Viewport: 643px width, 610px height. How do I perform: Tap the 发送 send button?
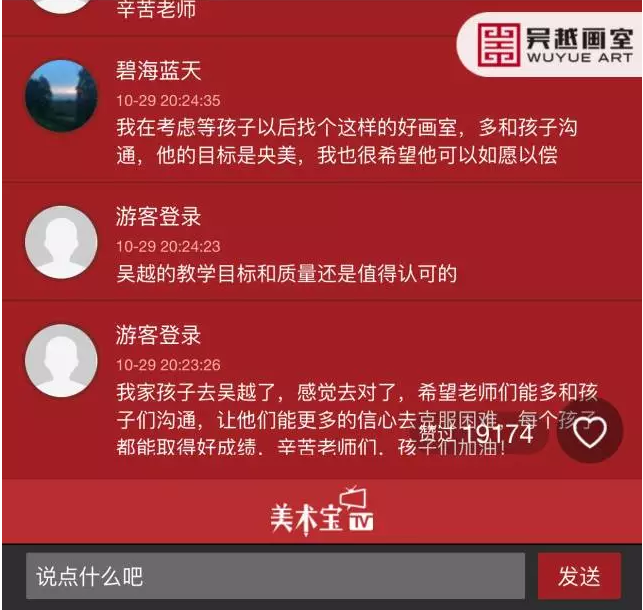[x=579, y=577]
